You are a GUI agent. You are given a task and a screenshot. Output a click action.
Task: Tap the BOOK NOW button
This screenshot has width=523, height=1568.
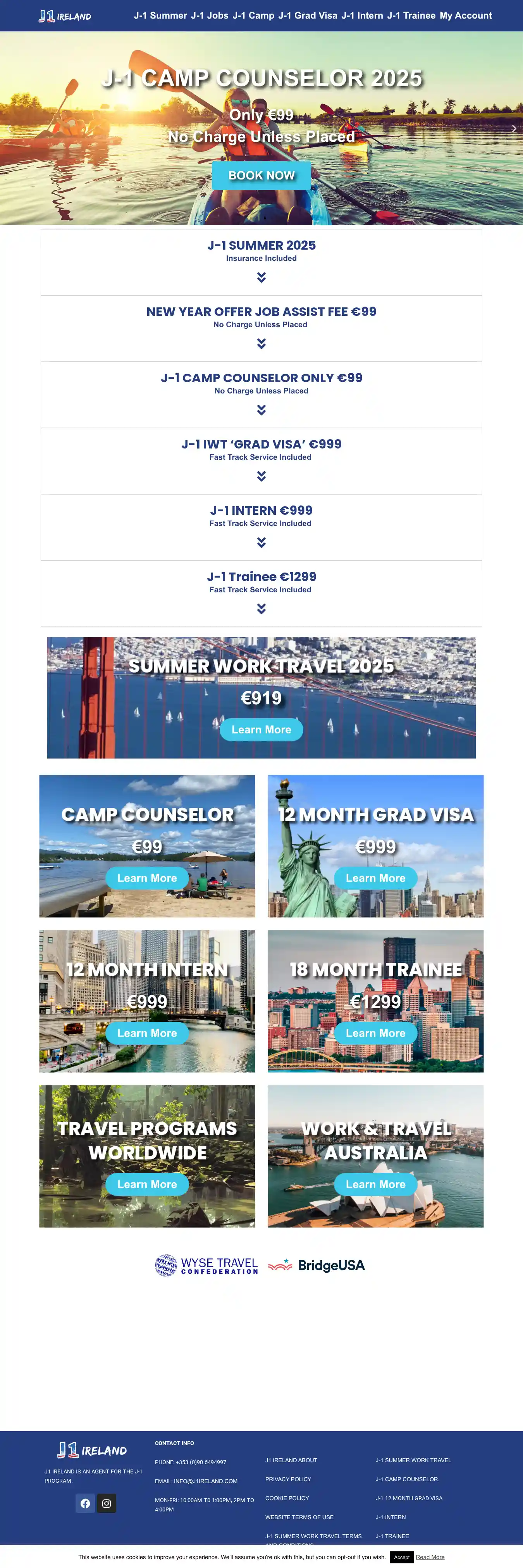261,175
